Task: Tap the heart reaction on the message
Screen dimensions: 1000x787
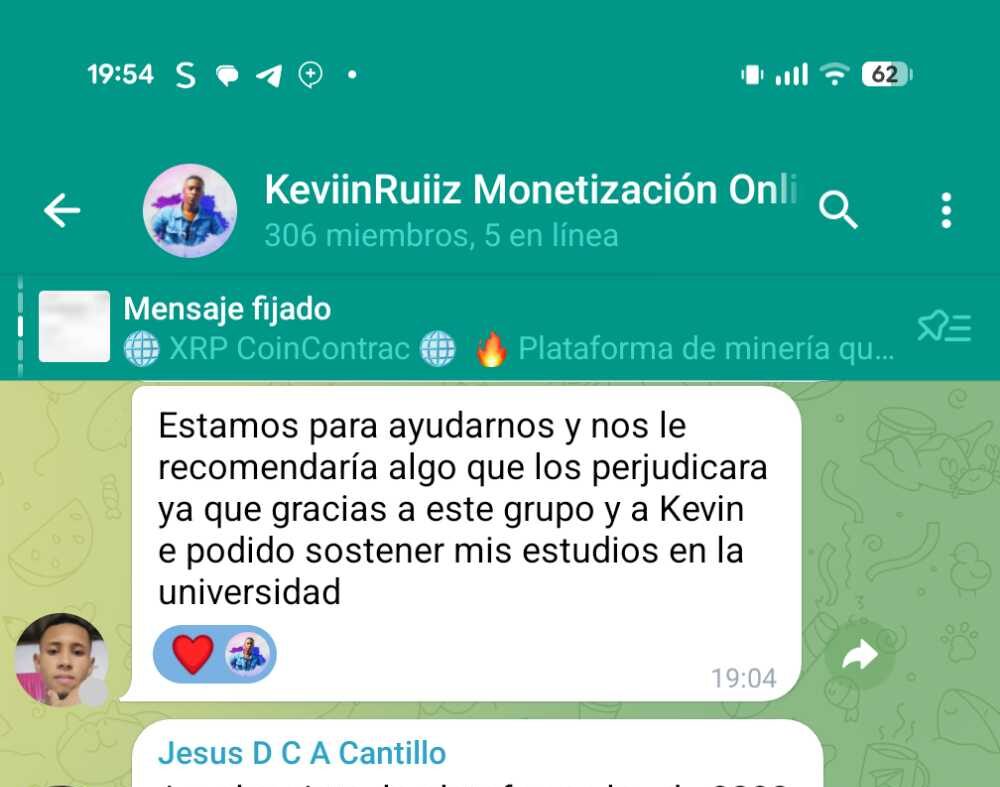Action: point(193,655)
